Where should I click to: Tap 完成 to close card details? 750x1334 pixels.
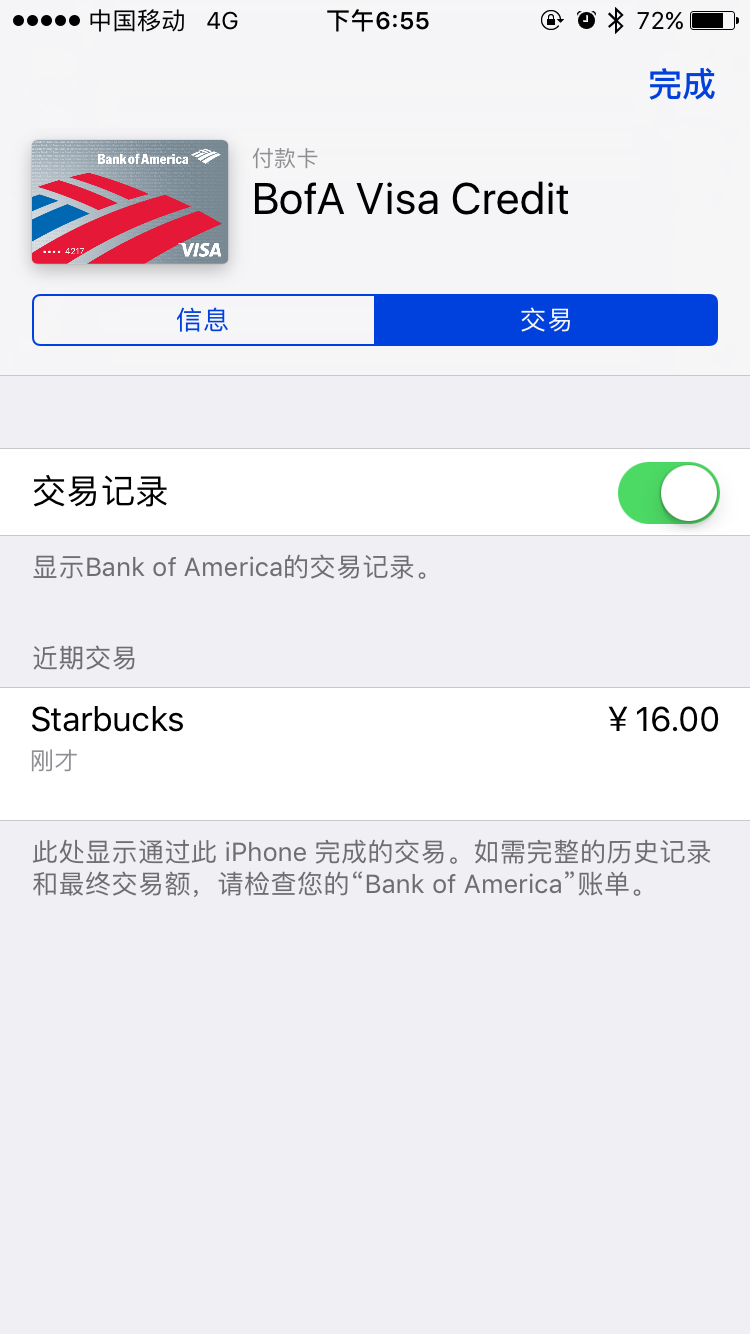pos(681,85)
